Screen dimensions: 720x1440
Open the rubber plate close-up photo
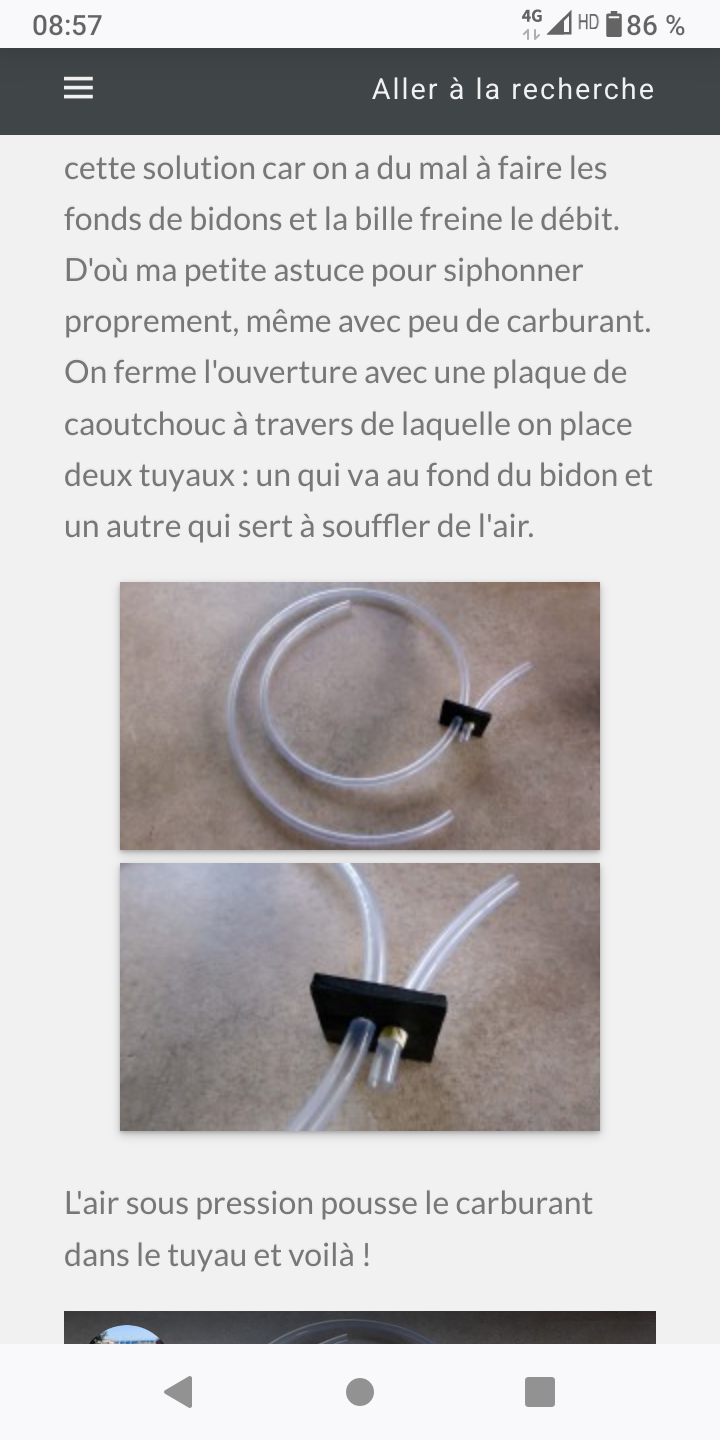360,997
